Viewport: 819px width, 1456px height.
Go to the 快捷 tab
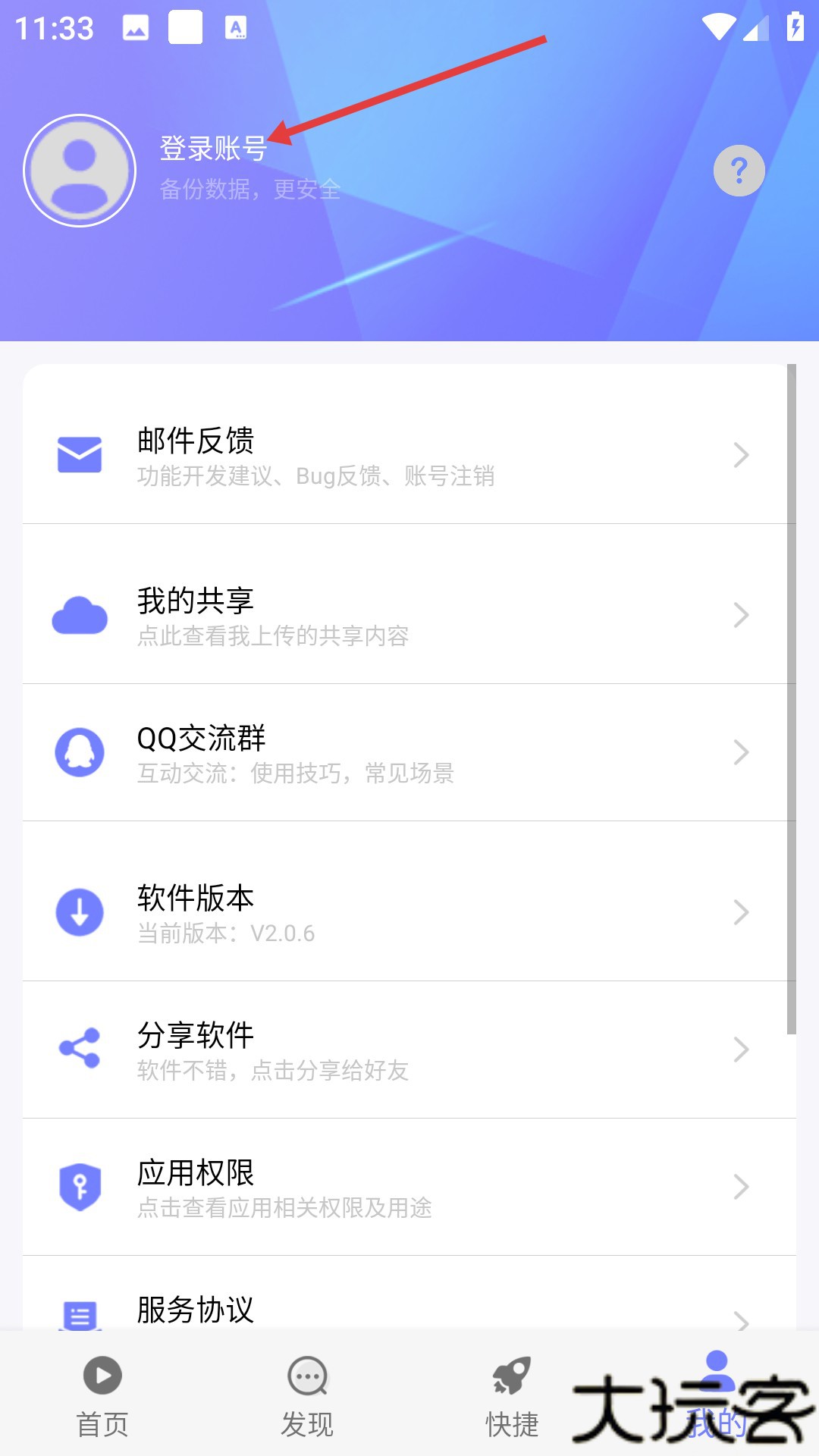click(512, 1395)
